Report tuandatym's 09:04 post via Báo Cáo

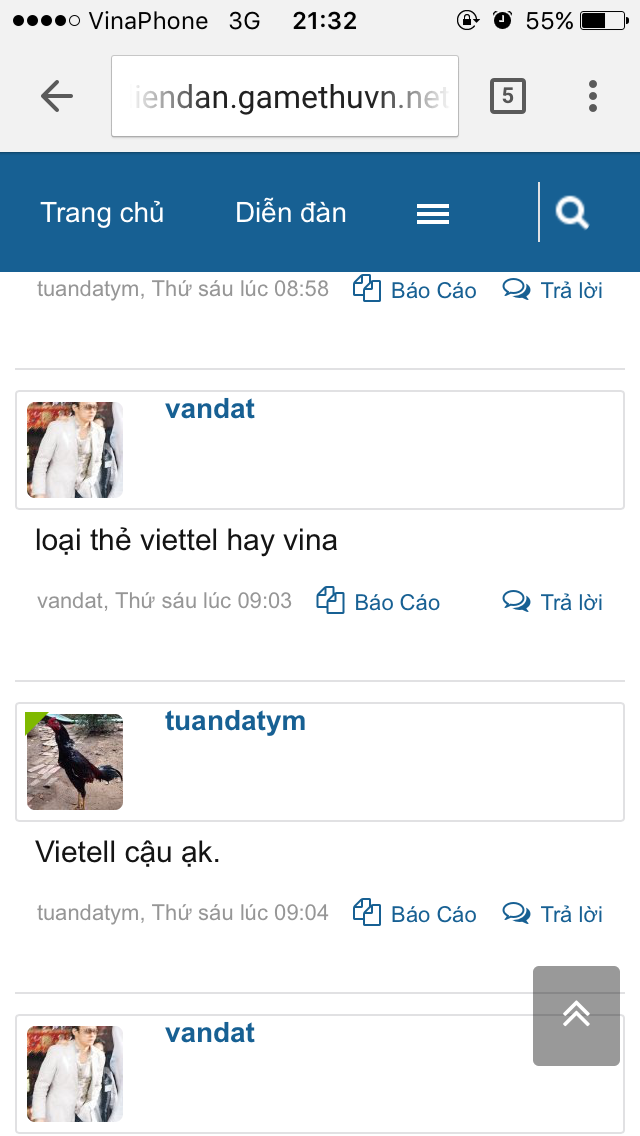tap(415, 914)
